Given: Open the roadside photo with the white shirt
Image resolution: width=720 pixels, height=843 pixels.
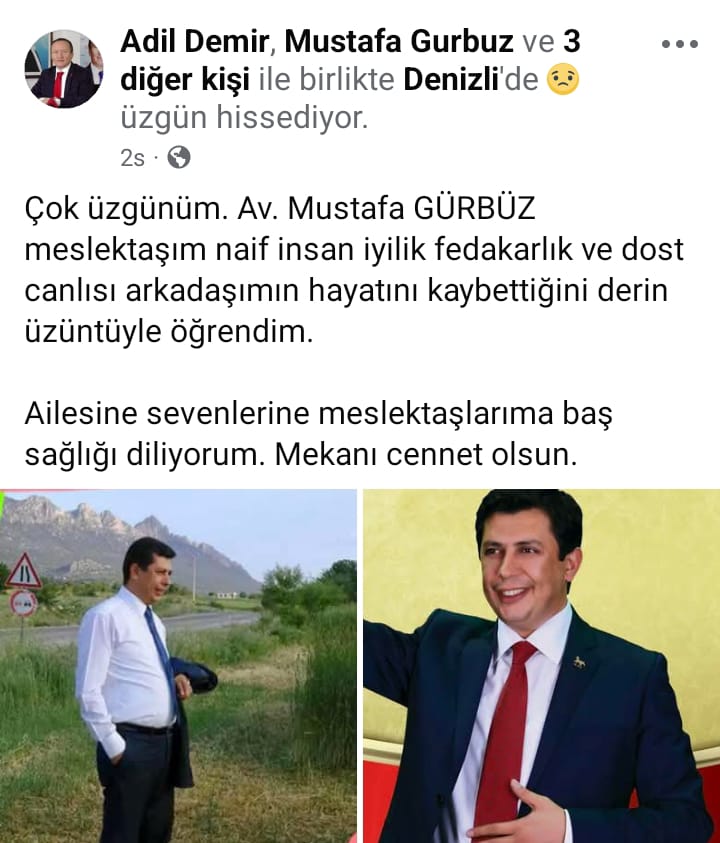Looking at the screenshot, I should coord(178,665).
